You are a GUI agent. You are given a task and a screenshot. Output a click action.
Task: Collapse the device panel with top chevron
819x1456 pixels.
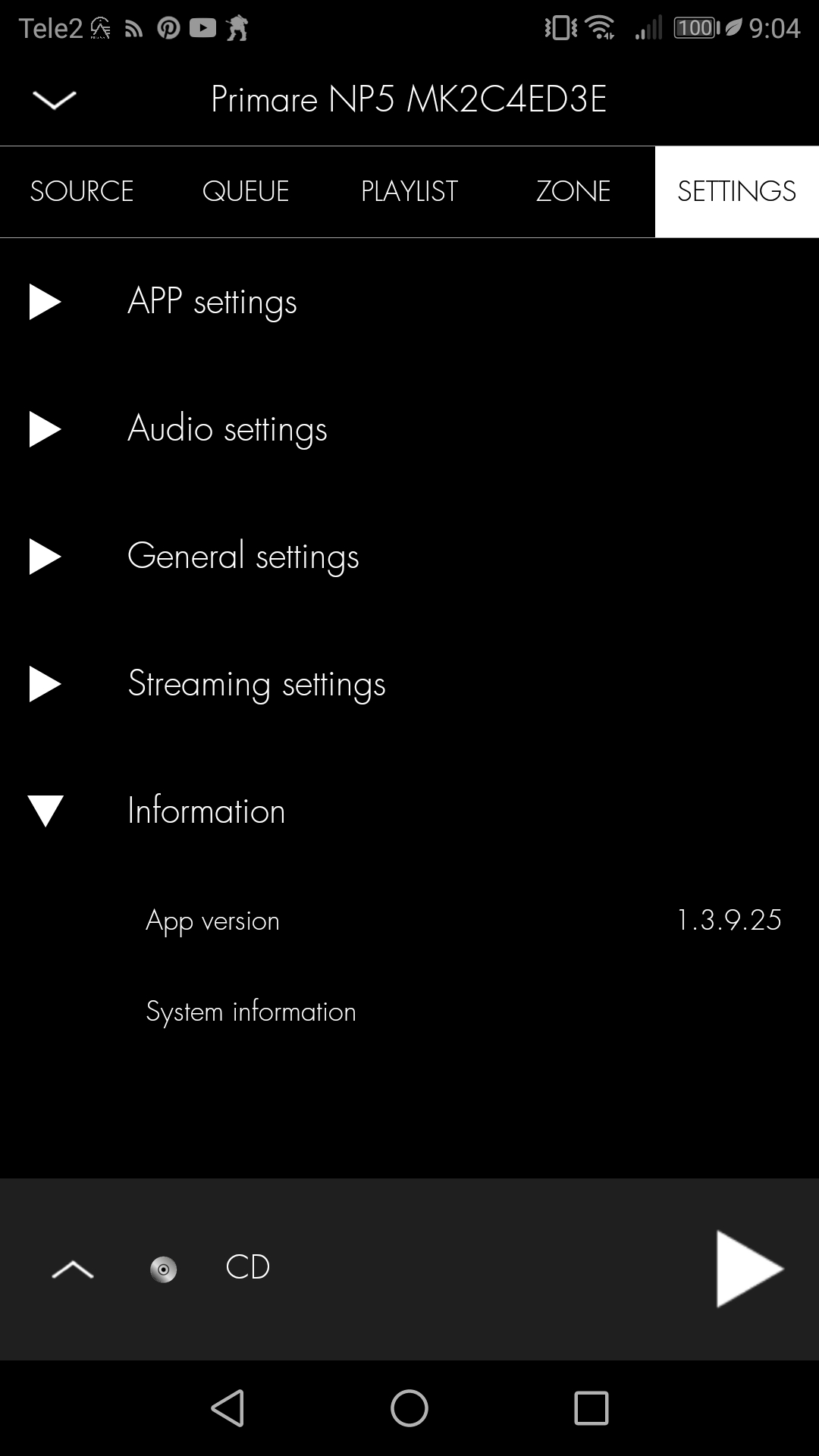click(x=55, y=99)
